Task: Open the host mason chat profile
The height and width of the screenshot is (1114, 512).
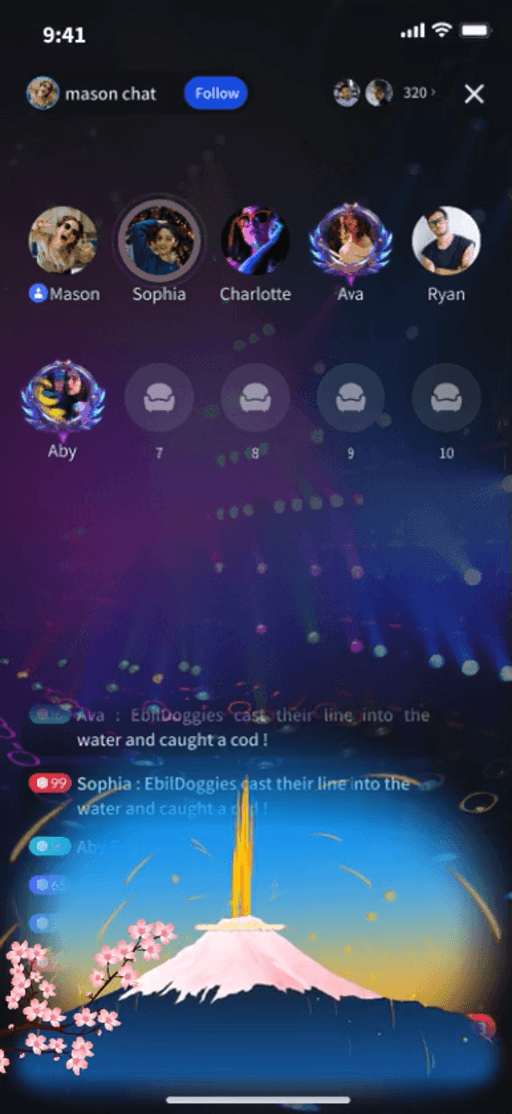Action: pyautogui.click(x=43, y=93)
